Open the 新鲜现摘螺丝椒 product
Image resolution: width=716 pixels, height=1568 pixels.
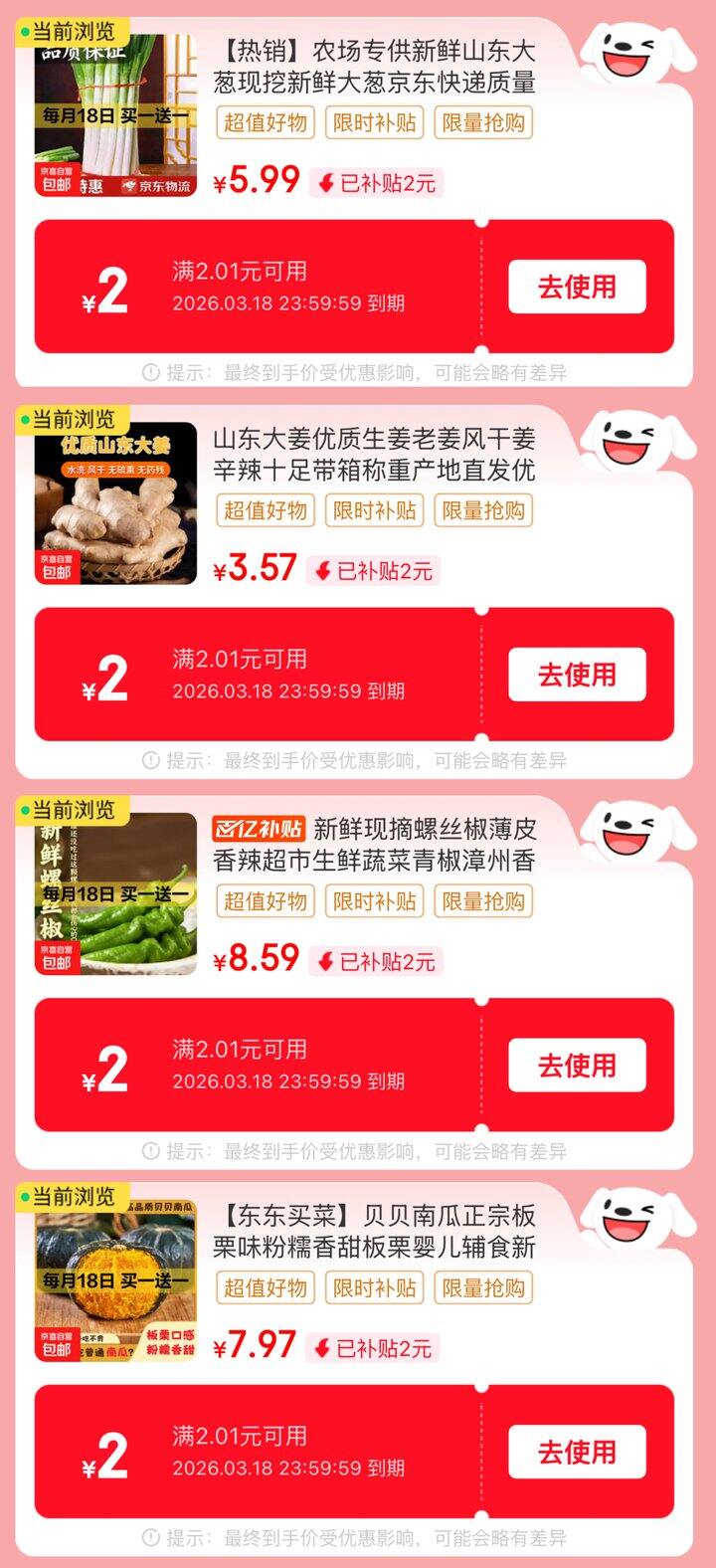[x=374, y=844]
